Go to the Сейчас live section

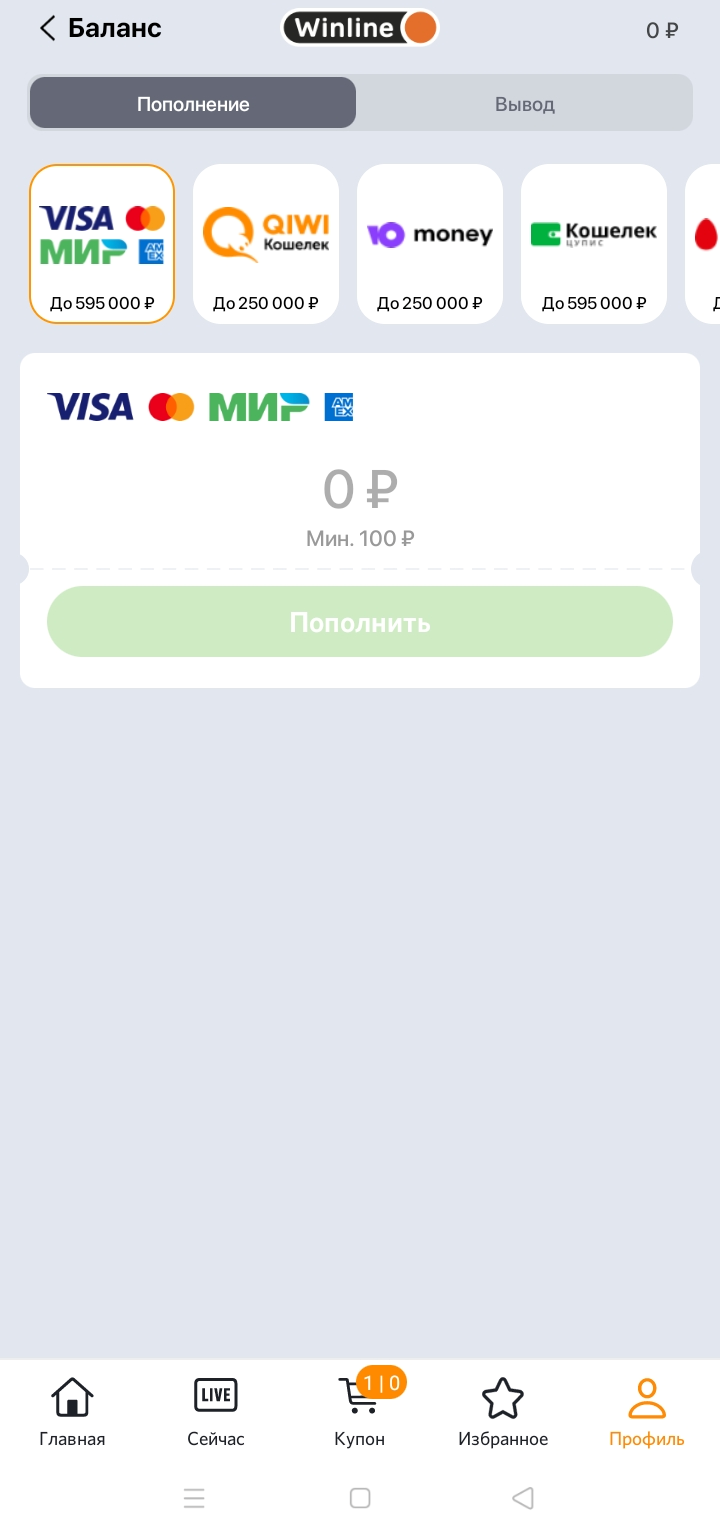coord(216,1412)
